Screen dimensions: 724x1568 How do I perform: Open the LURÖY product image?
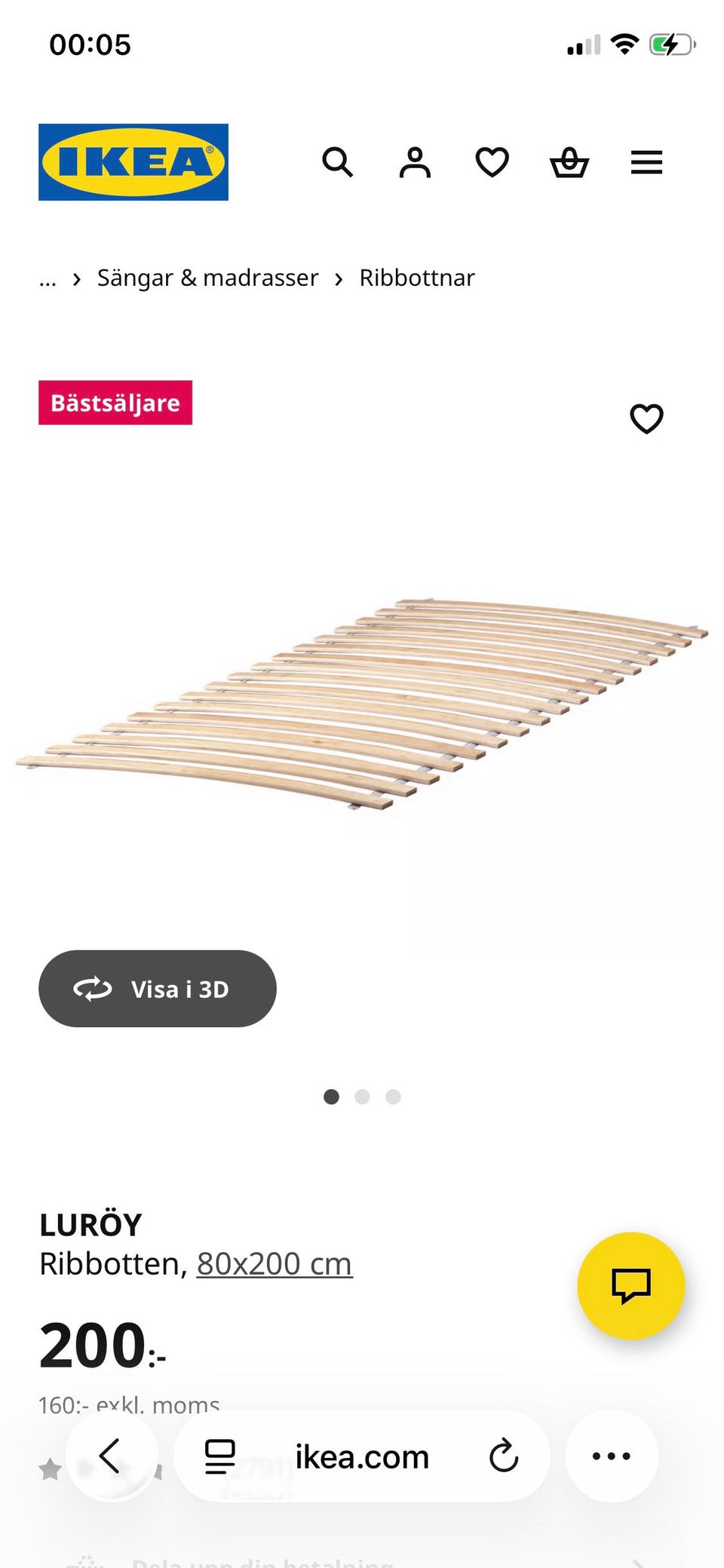[x=362, y=705]
